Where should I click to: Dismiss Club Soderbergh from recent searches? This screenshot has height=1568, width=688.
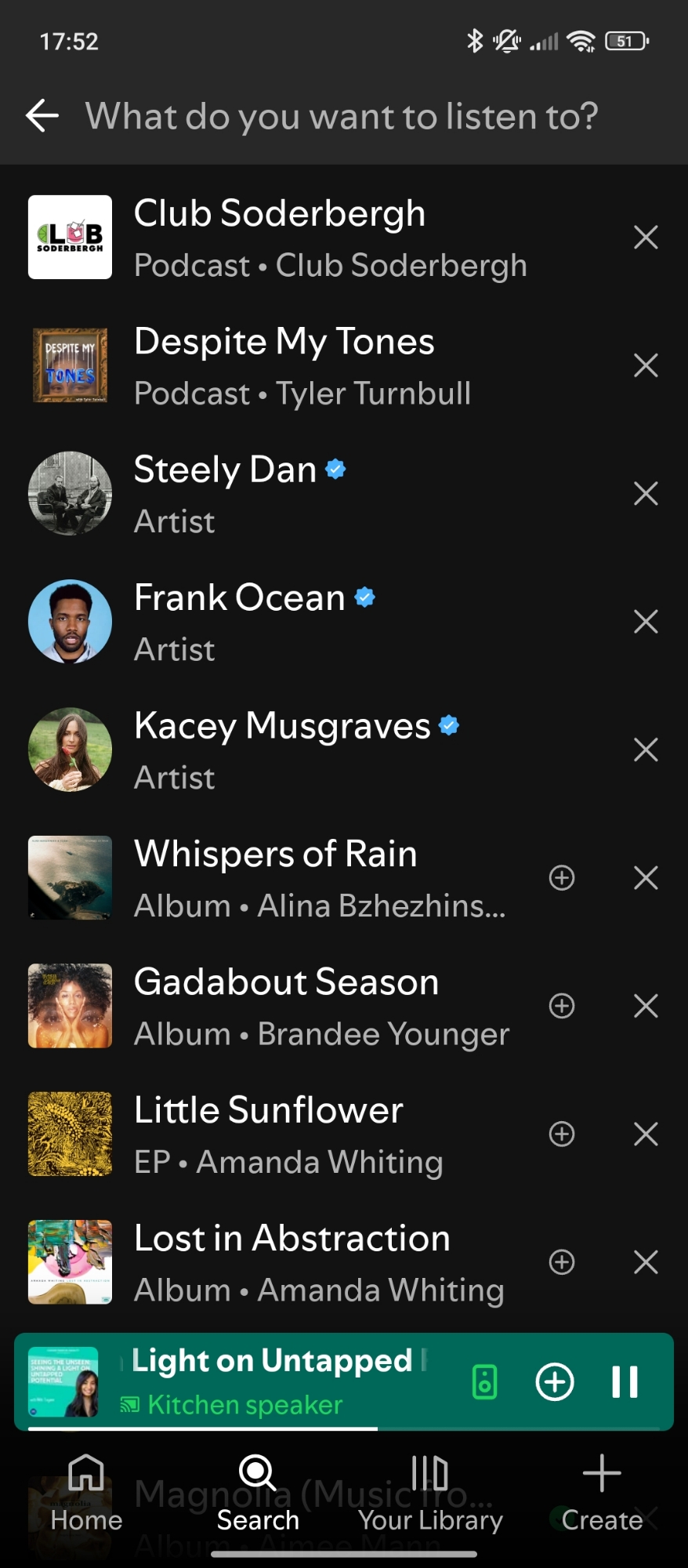pyautogui.click(x=645, y=237)
